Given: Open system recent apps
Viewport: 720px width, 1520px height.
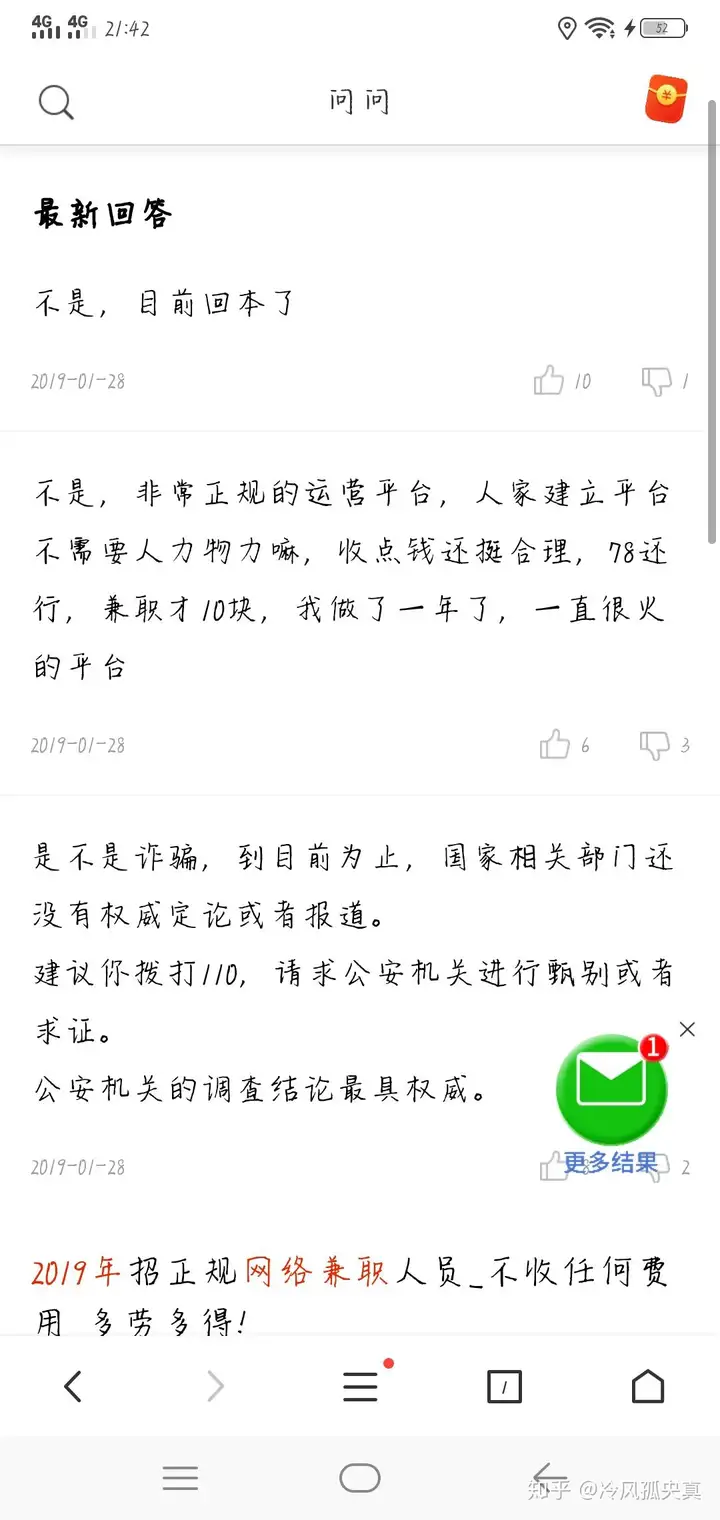Looking at the screenshot, I should [x=180, y=1478].
